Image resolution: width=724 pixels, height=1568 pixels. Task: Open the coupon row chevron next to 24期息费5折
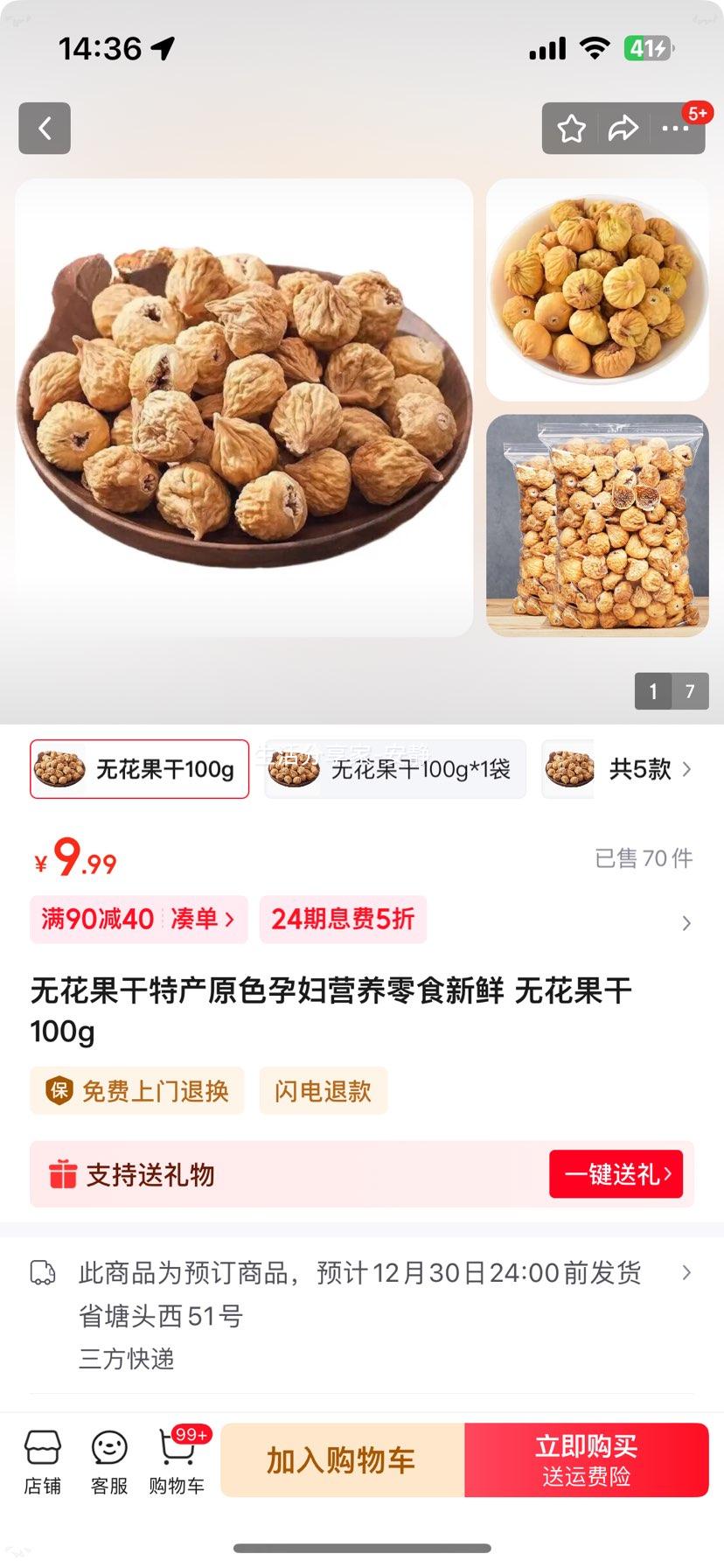(x=686, y=923)
